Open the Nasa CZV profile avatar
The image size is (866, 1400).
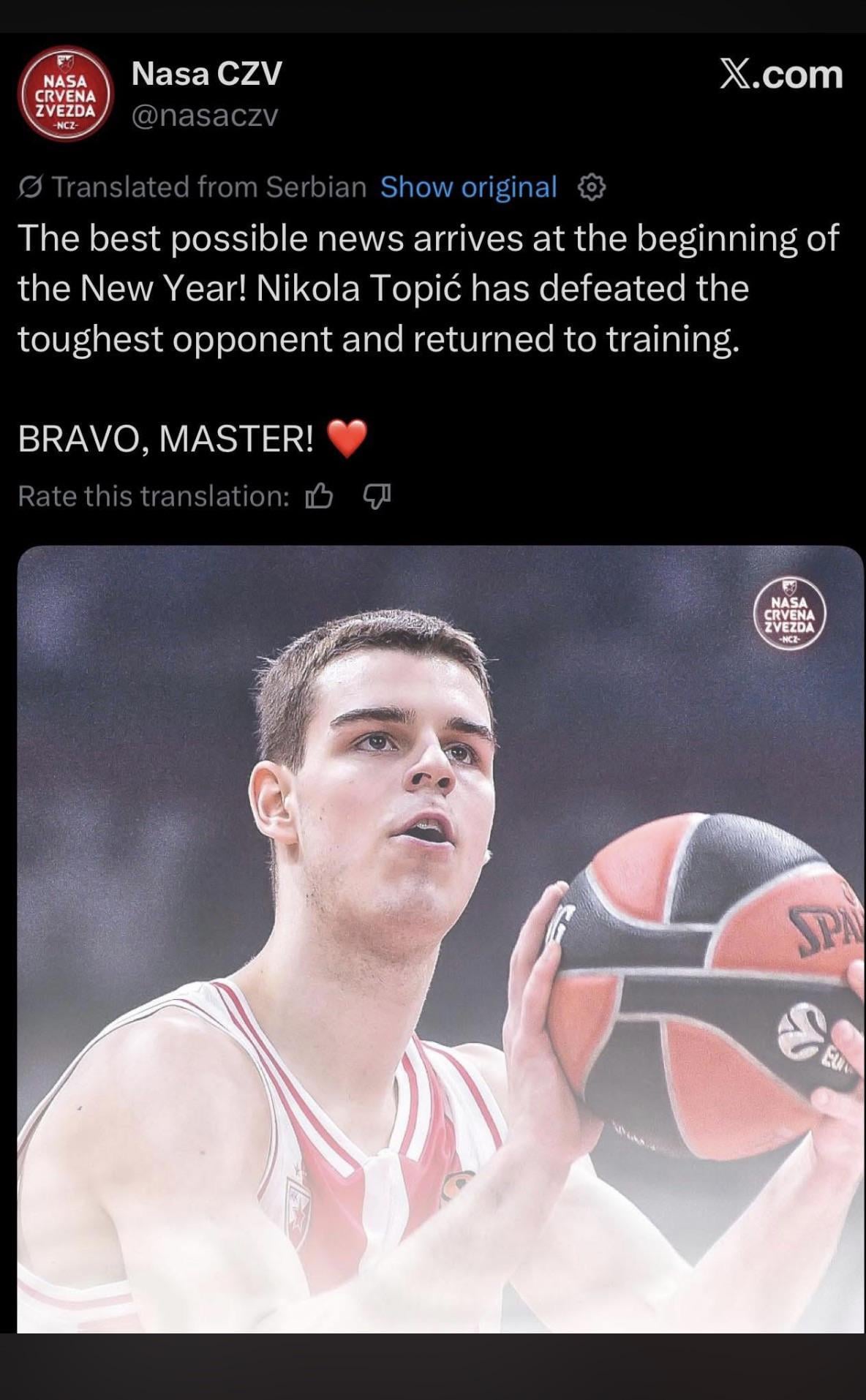(x=66, y=93)
